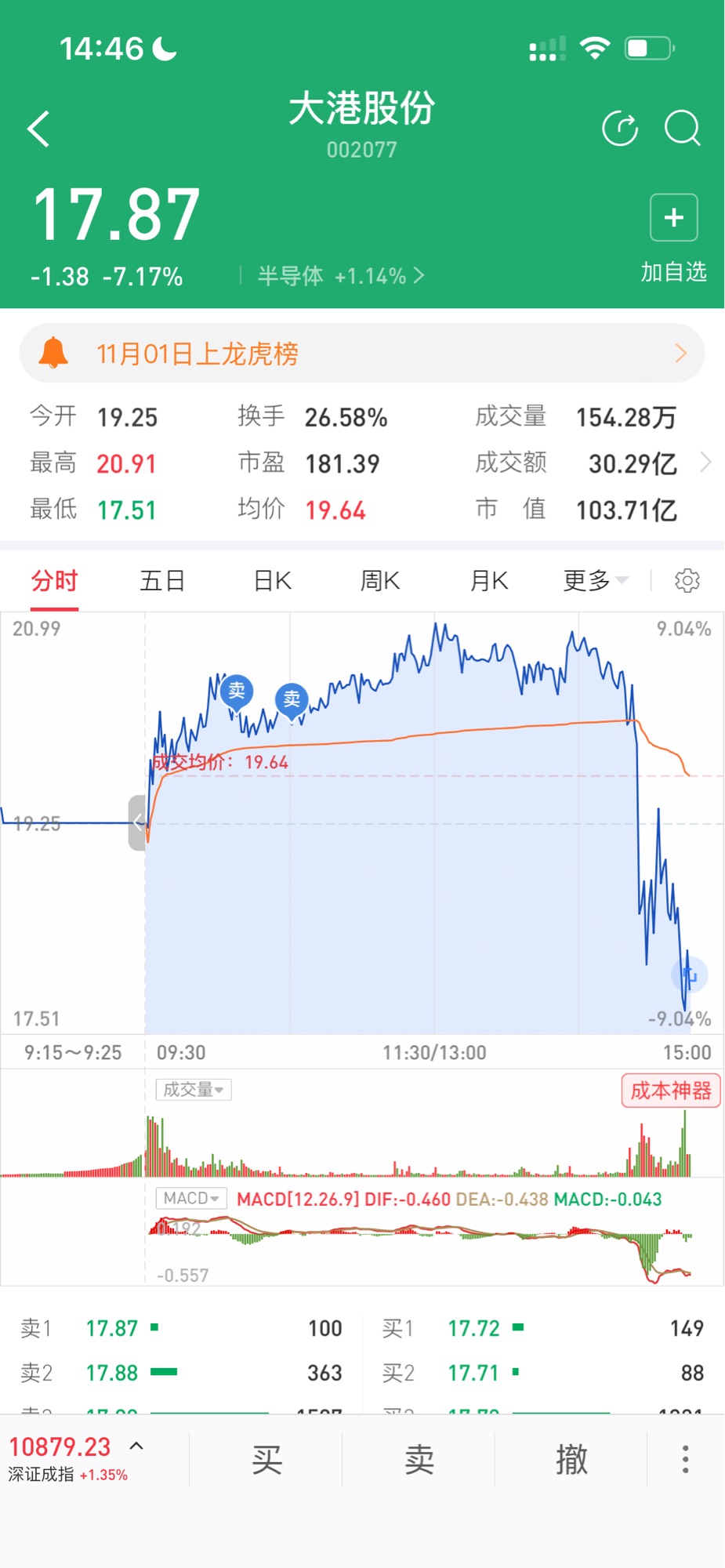Open the 更多 chart period dropdown
Screen dimensions: 725x1568
(596, 581)
